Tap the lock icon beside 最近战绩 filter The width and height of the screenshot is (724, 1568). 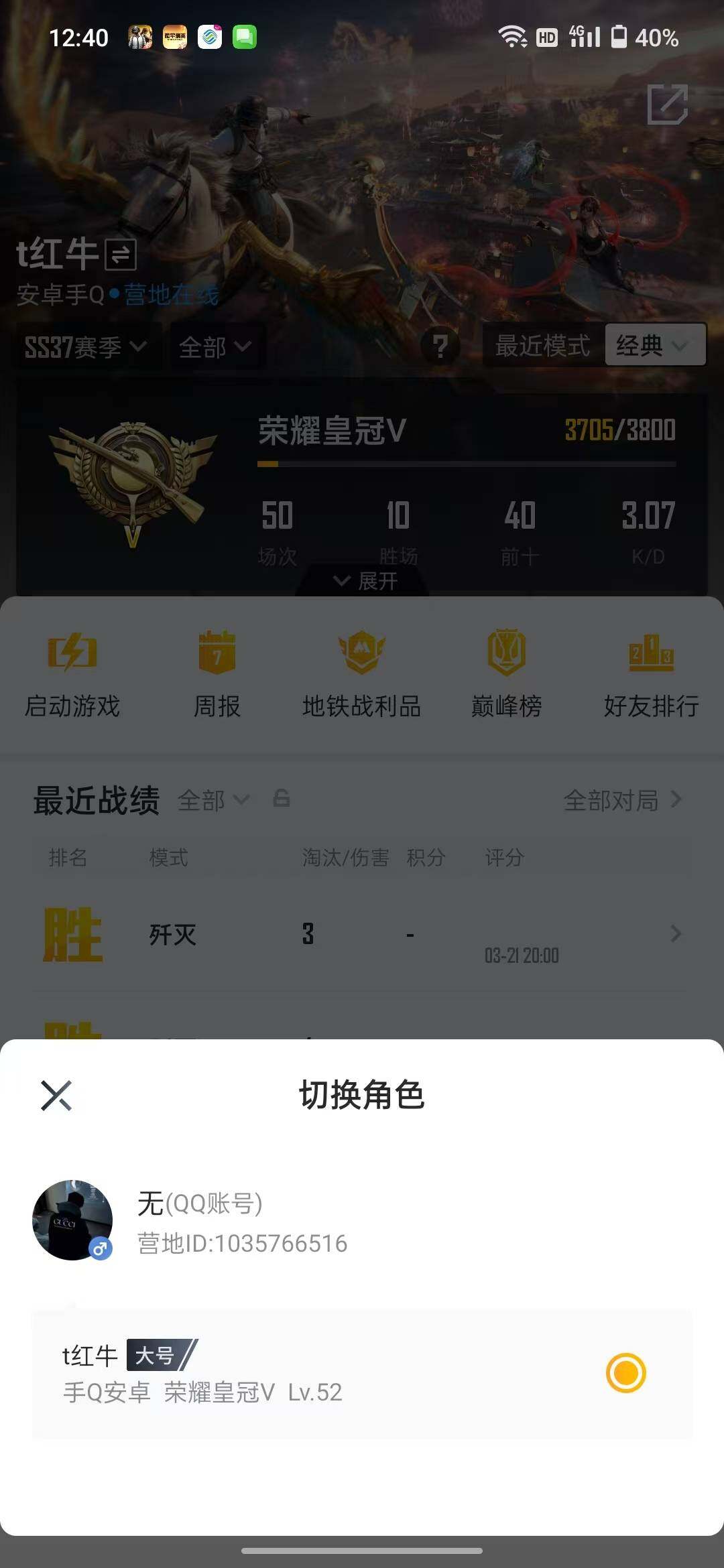tap(282, 800)
